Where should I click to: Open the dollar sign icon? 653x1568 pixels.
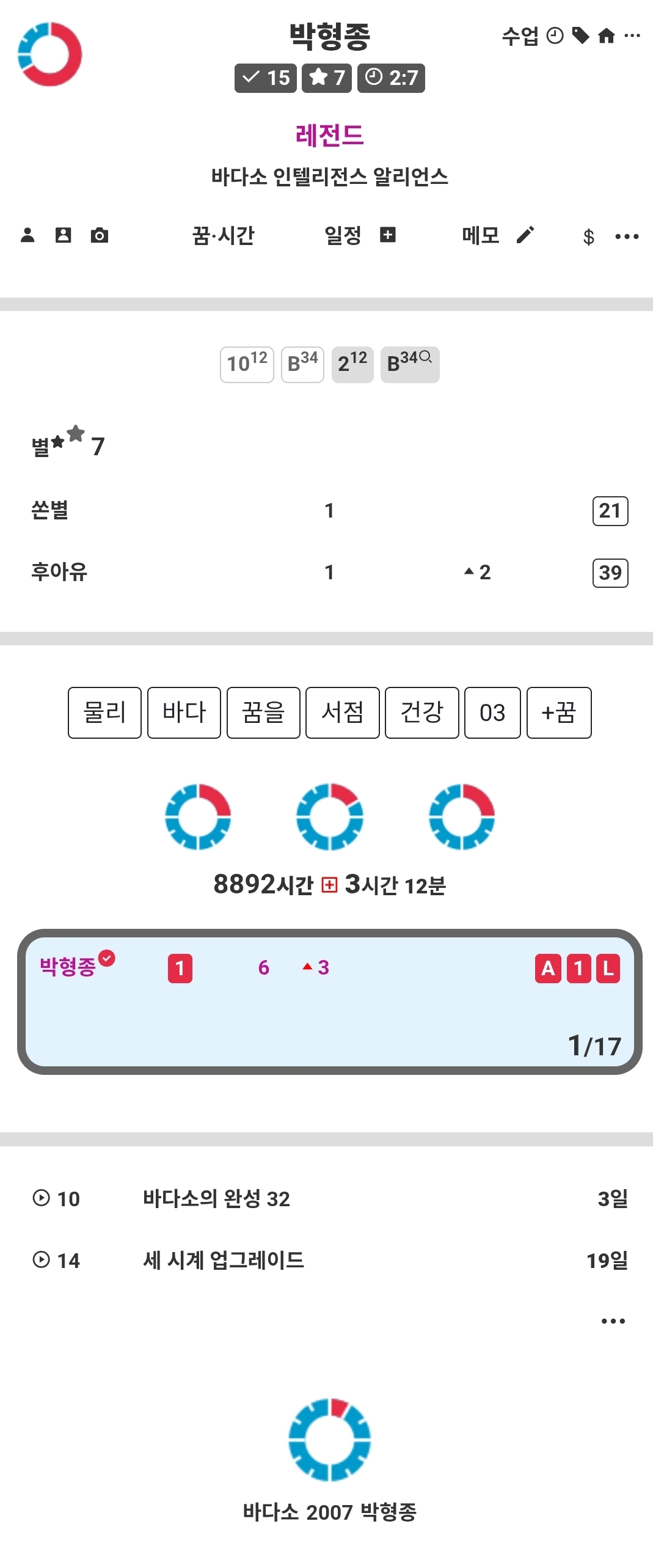point(588,236)
